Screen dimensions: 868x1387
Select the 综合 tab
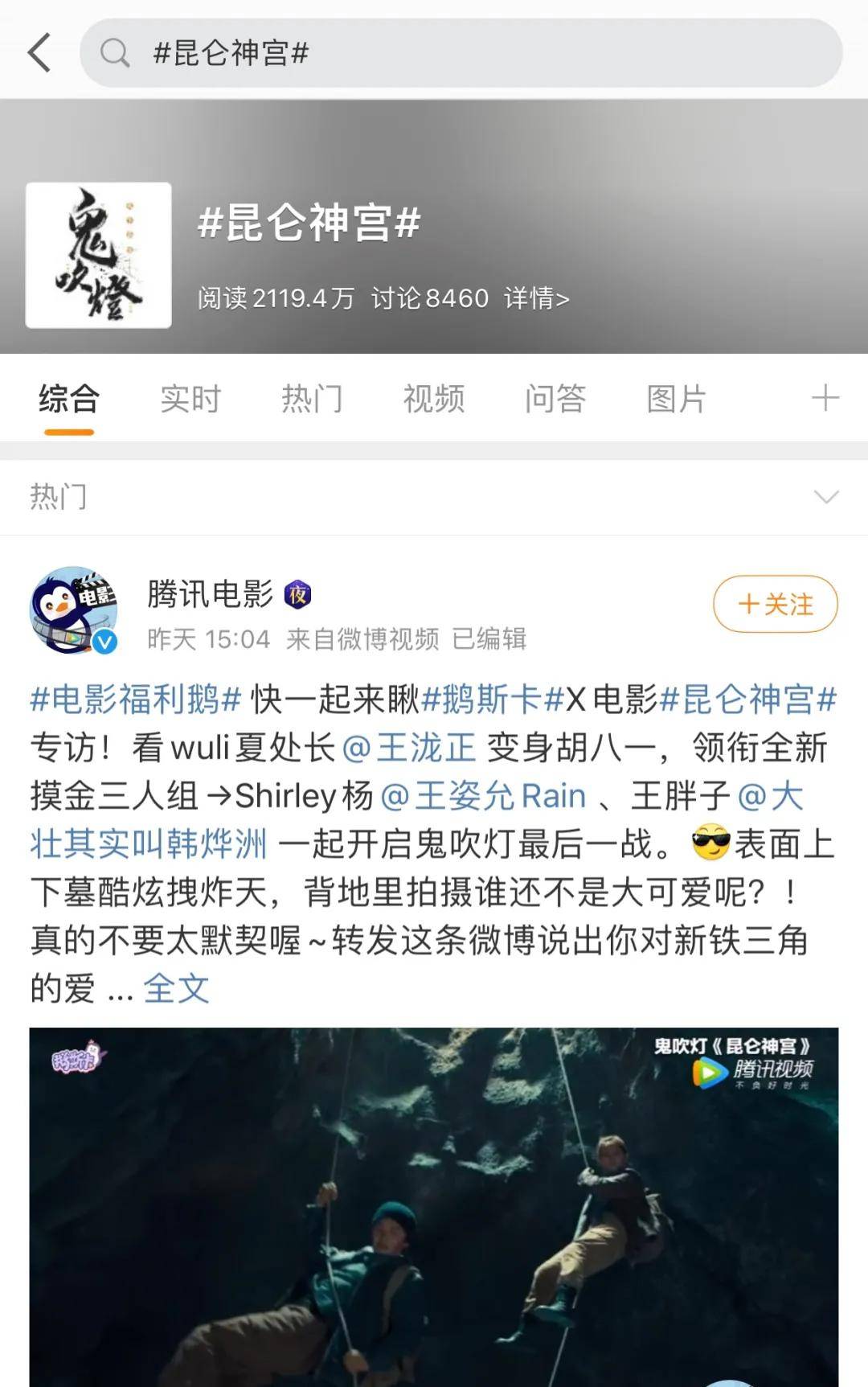coord(69,399)
